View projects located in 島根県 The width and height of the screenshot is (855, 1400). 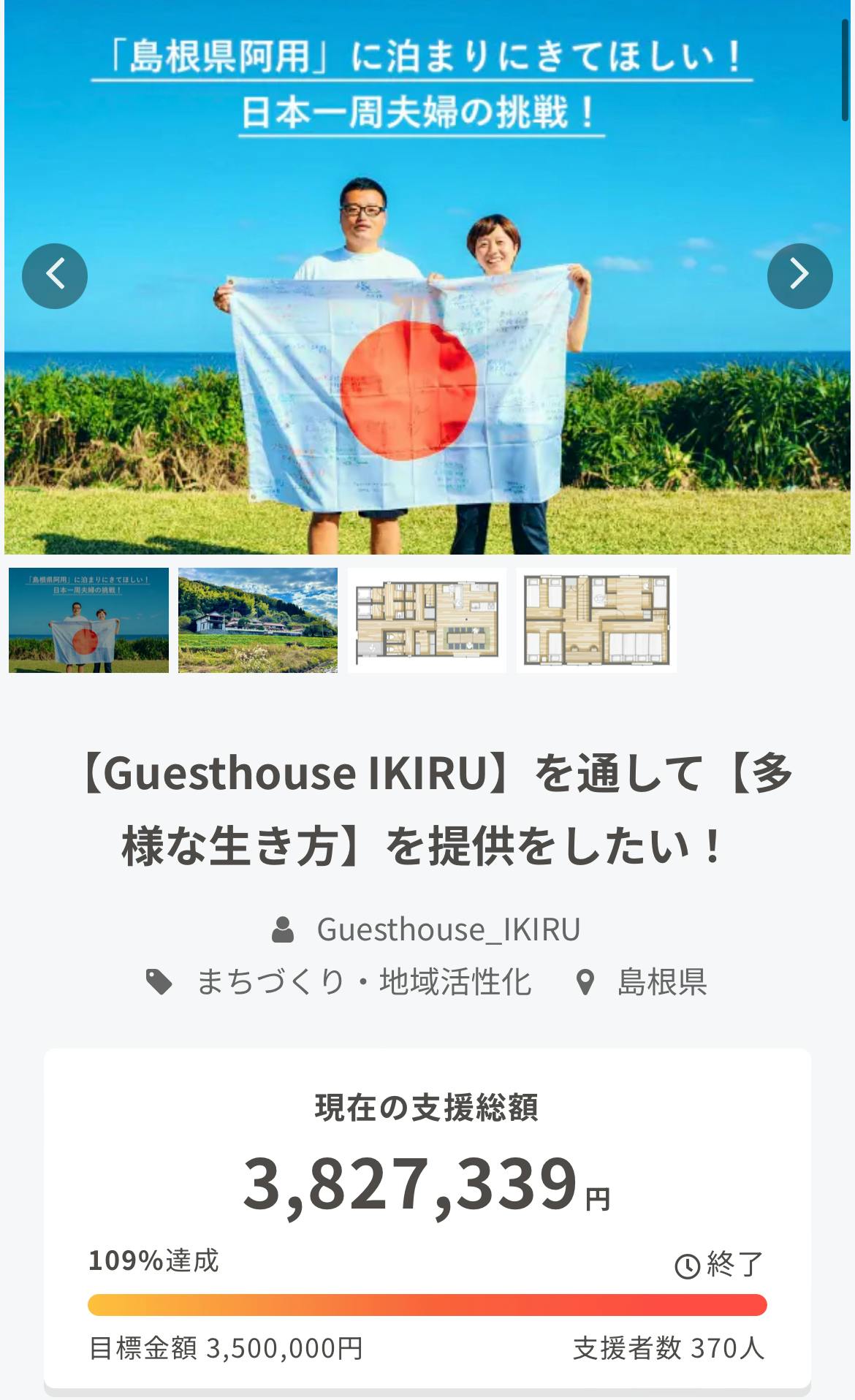[x=661, y=981]
